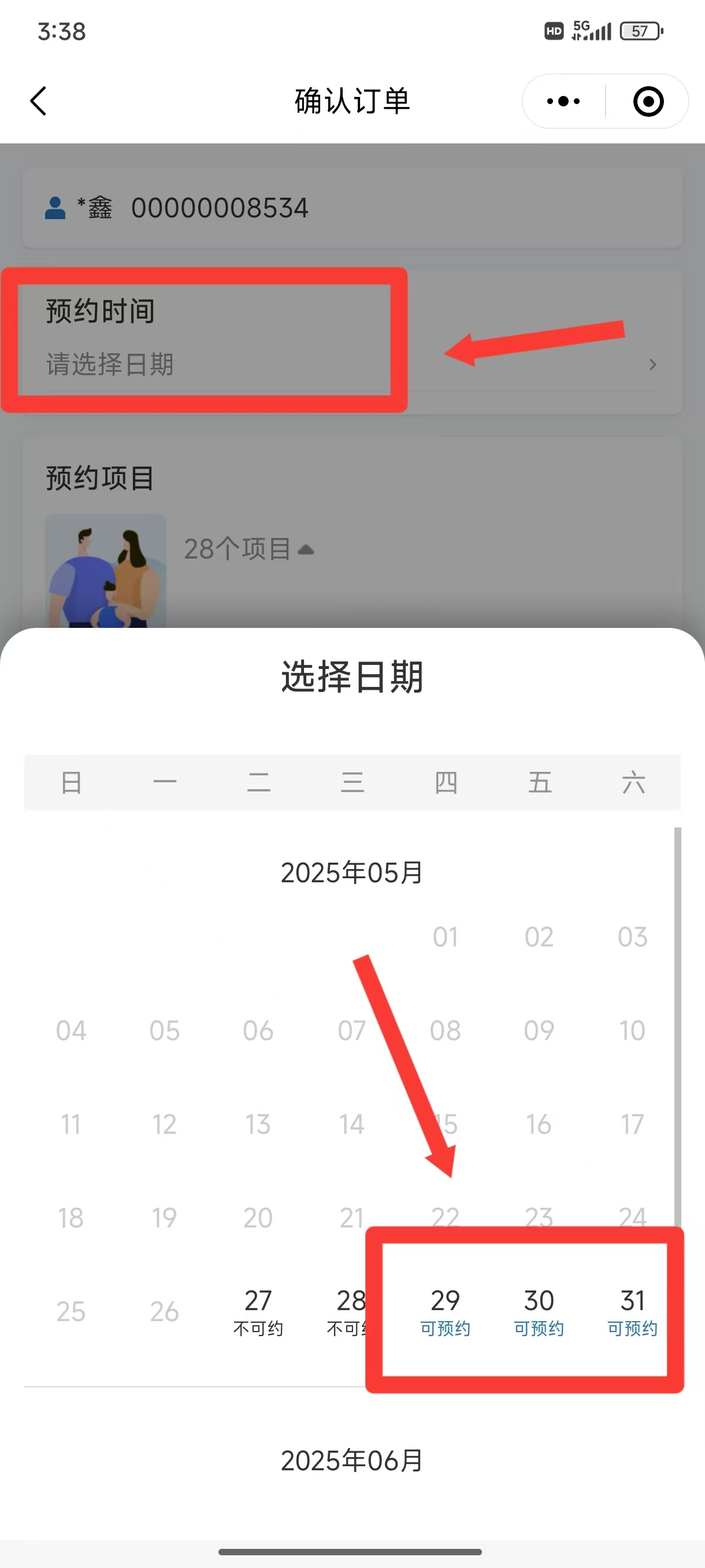This screenshot has width=705, height=1568.
Task: Tap unavailable date 28 labeled 不可约
Action: 352,1313
